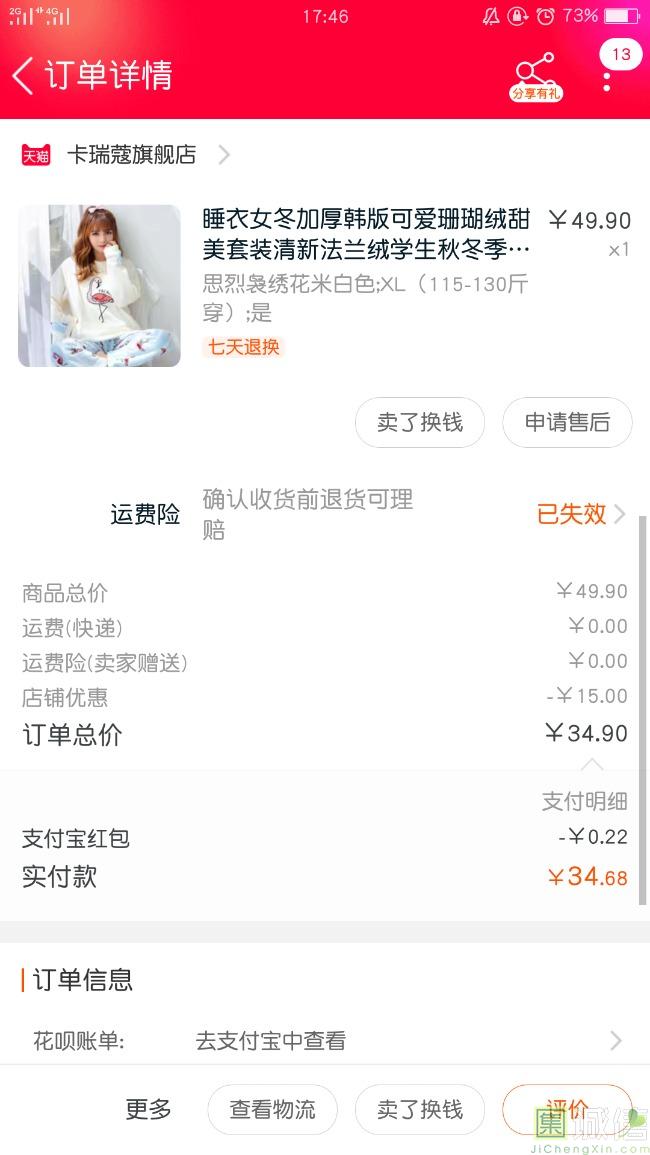Tap 更多 in the bottom bar
The width and height of the screenshot is (650, 1155).
point(148,1109)
